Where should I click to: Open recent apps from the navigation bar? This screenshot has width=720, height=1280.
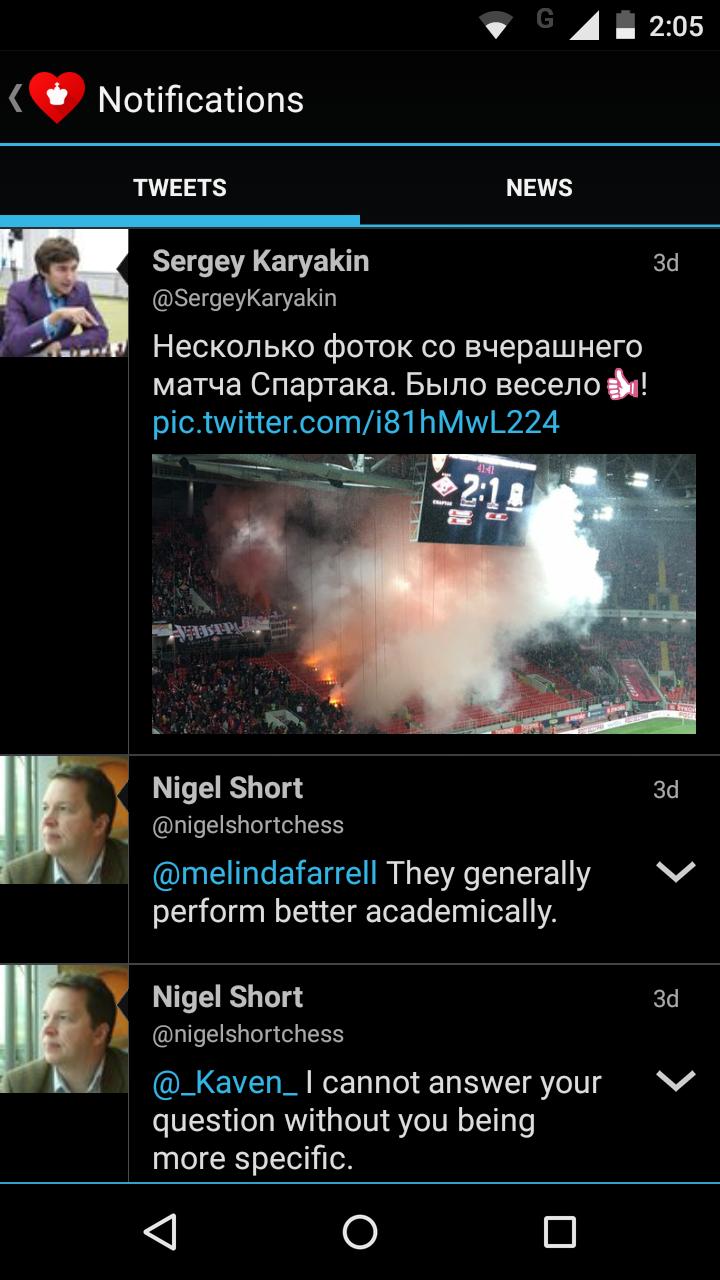(x=559, y=1232)
